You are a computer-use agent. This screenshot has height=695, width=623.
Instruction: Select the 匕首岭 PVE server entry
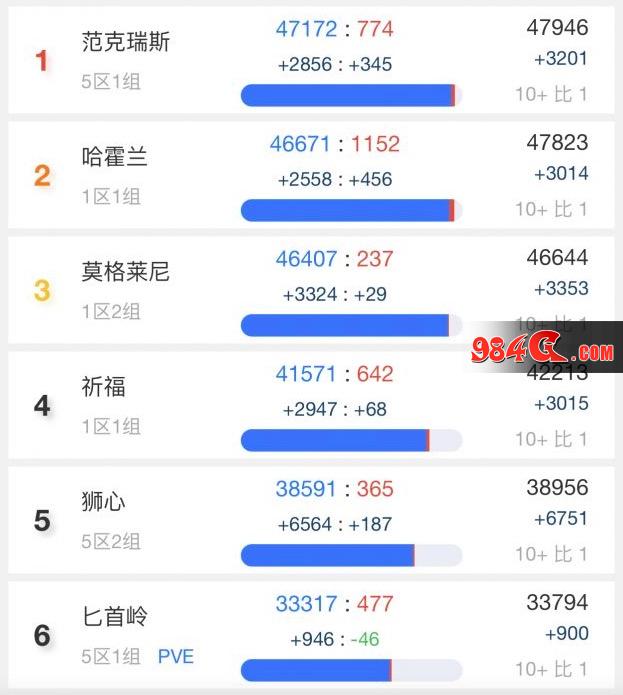point(115,617)
